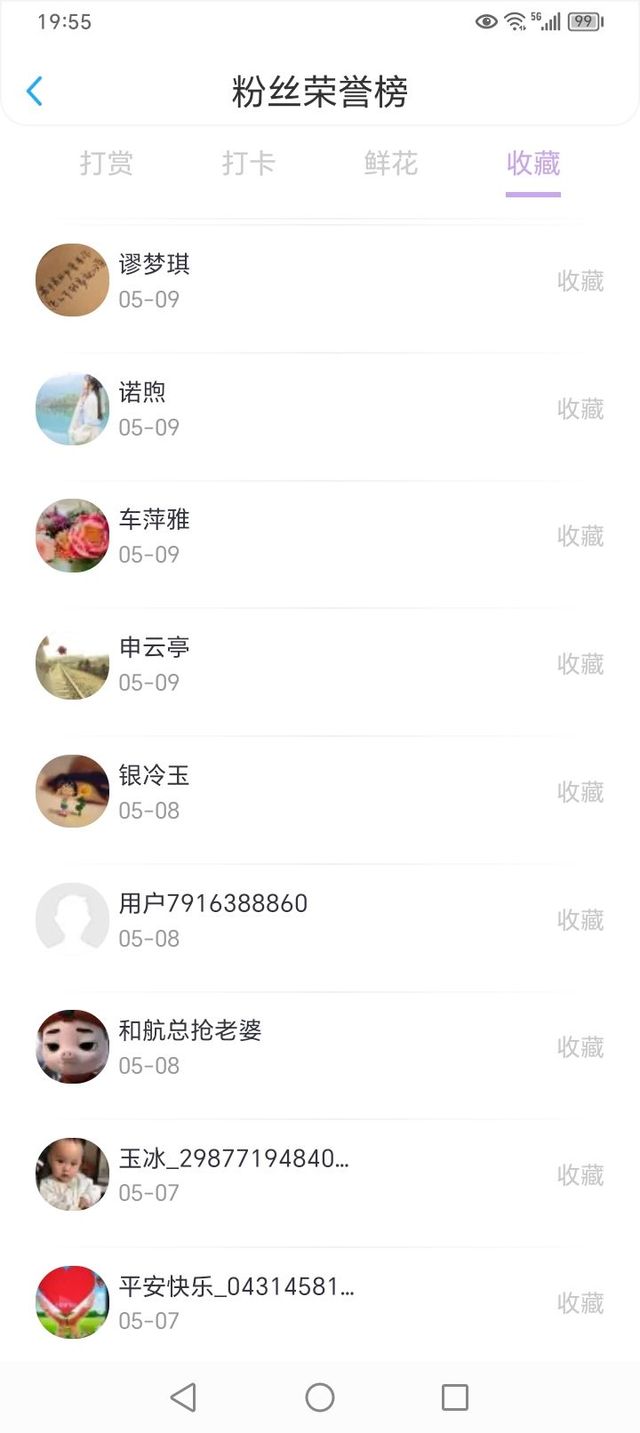The image size is (640, 1433).
Task: Switch to the 打卡 tab
Action: coord(248,163)
